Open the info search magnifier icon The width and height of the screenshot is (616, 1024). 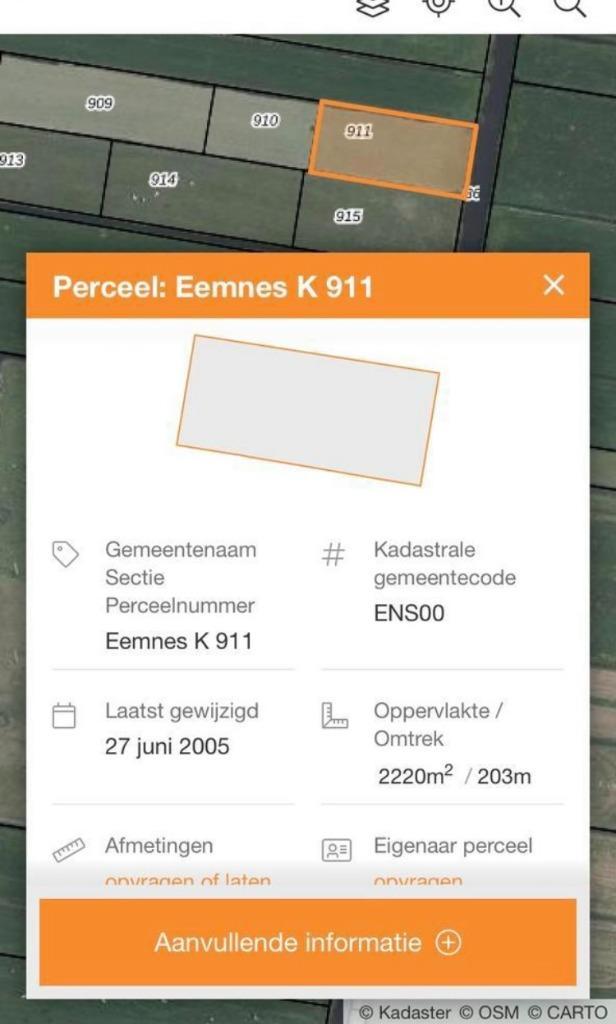tap(503, 6)
